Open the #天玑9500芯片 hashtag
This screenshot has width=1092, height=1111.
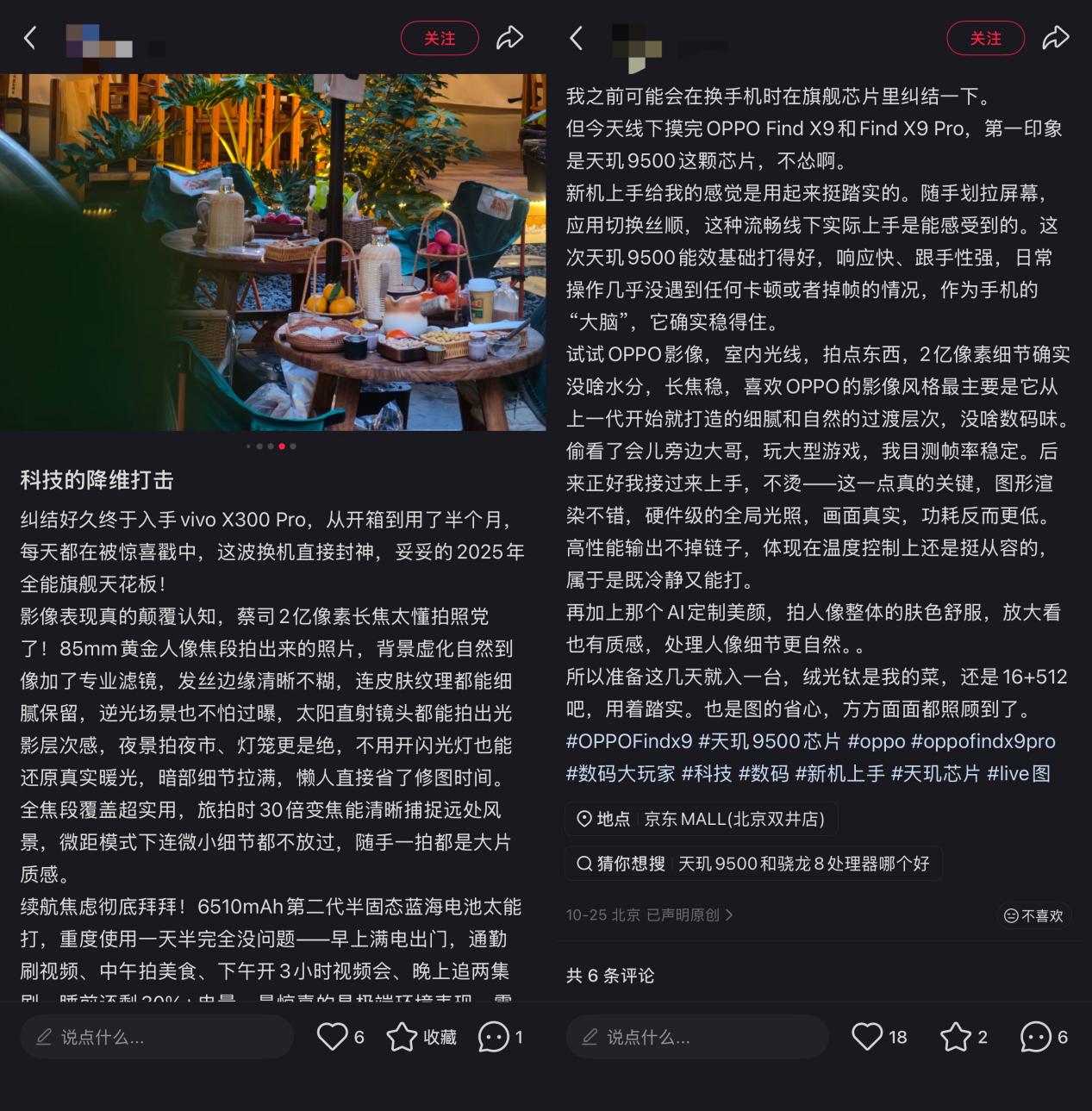click(x=769, y=741)
